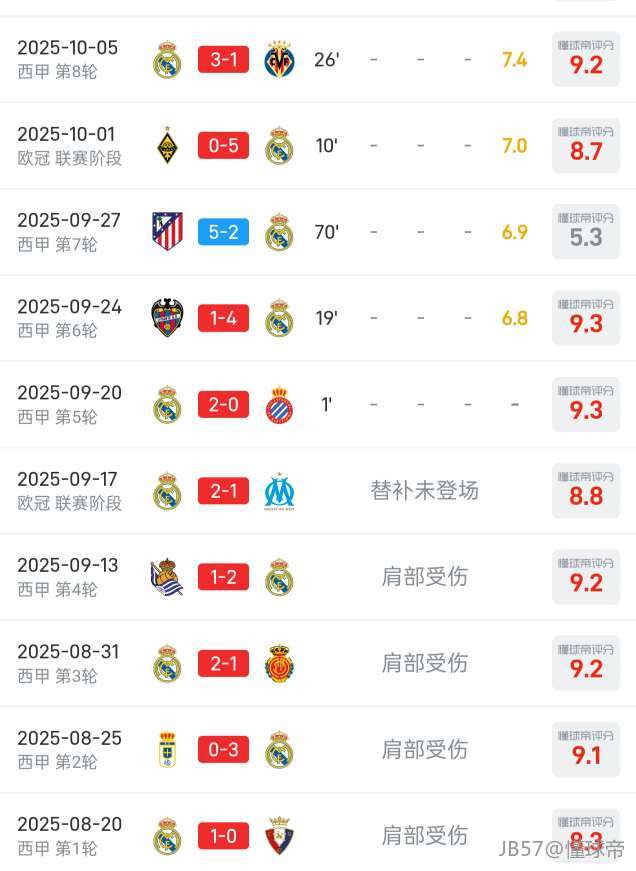Open the 2025-08-31 西甲 第3轮 match
Image resolution: width=636 pixels, height=871 pixels.
tap(223, 663)
